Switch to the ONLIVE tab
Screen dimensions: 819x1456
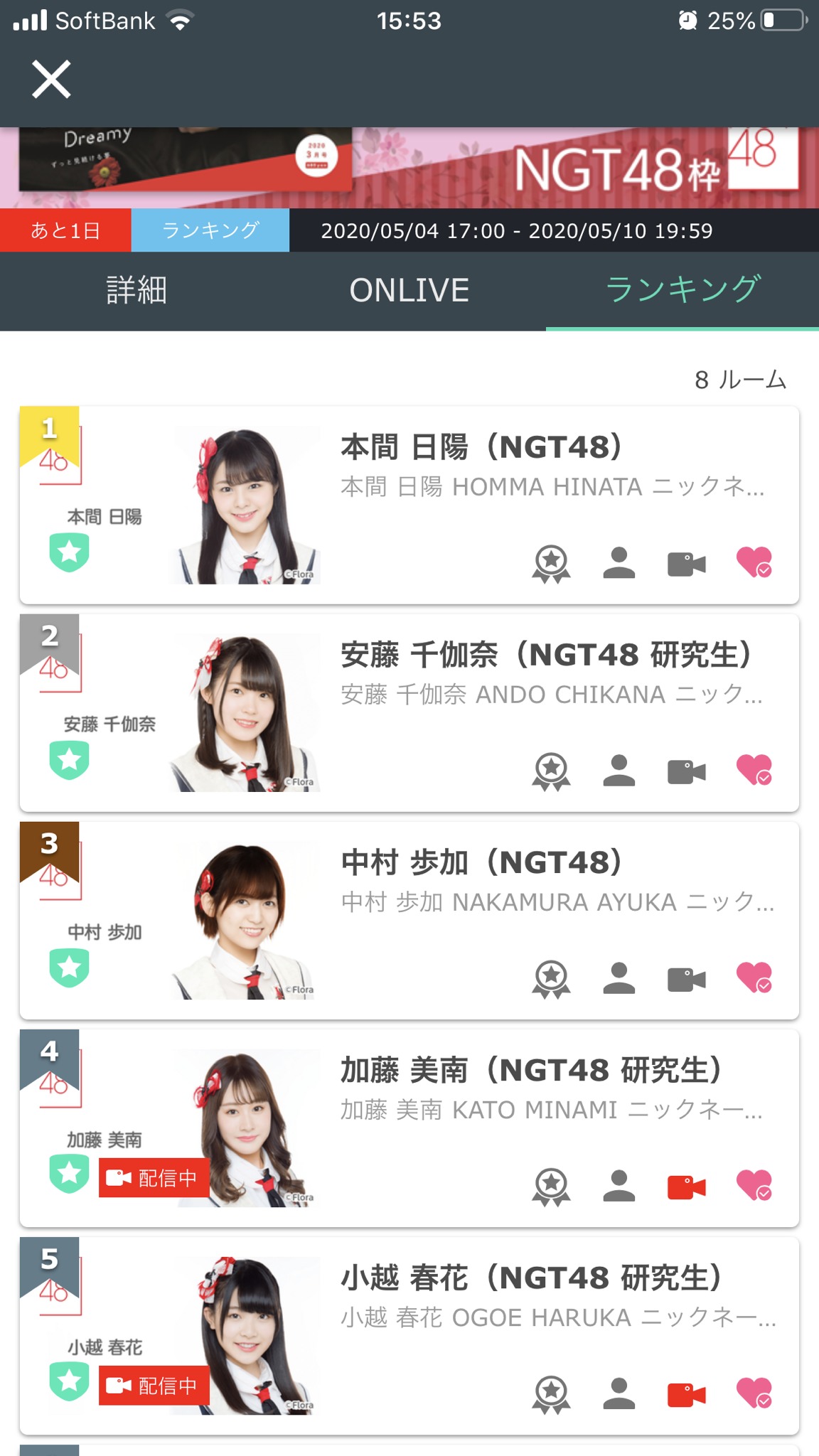pyautogui.click(x=409, y=290)
